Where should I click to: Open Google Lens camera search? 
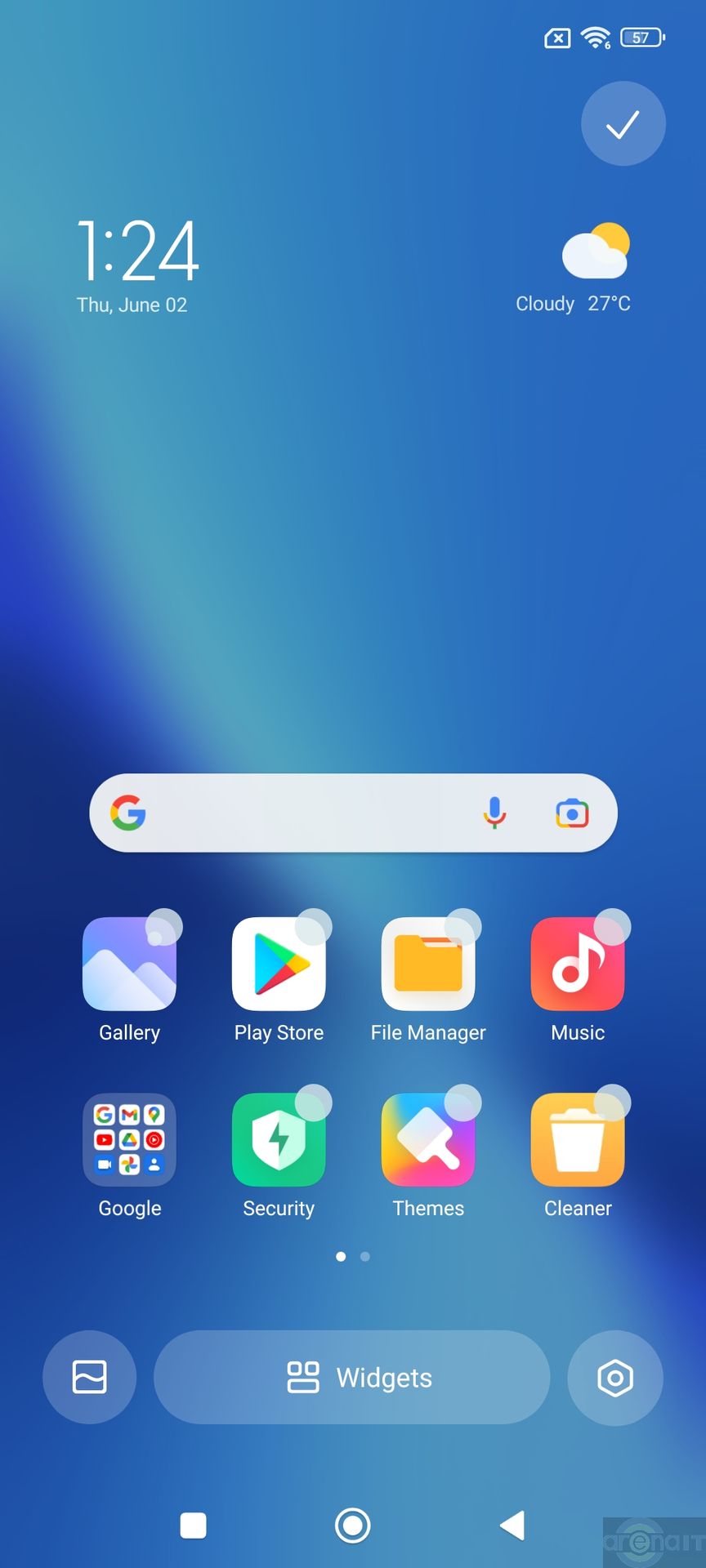[x=572, y=813]
